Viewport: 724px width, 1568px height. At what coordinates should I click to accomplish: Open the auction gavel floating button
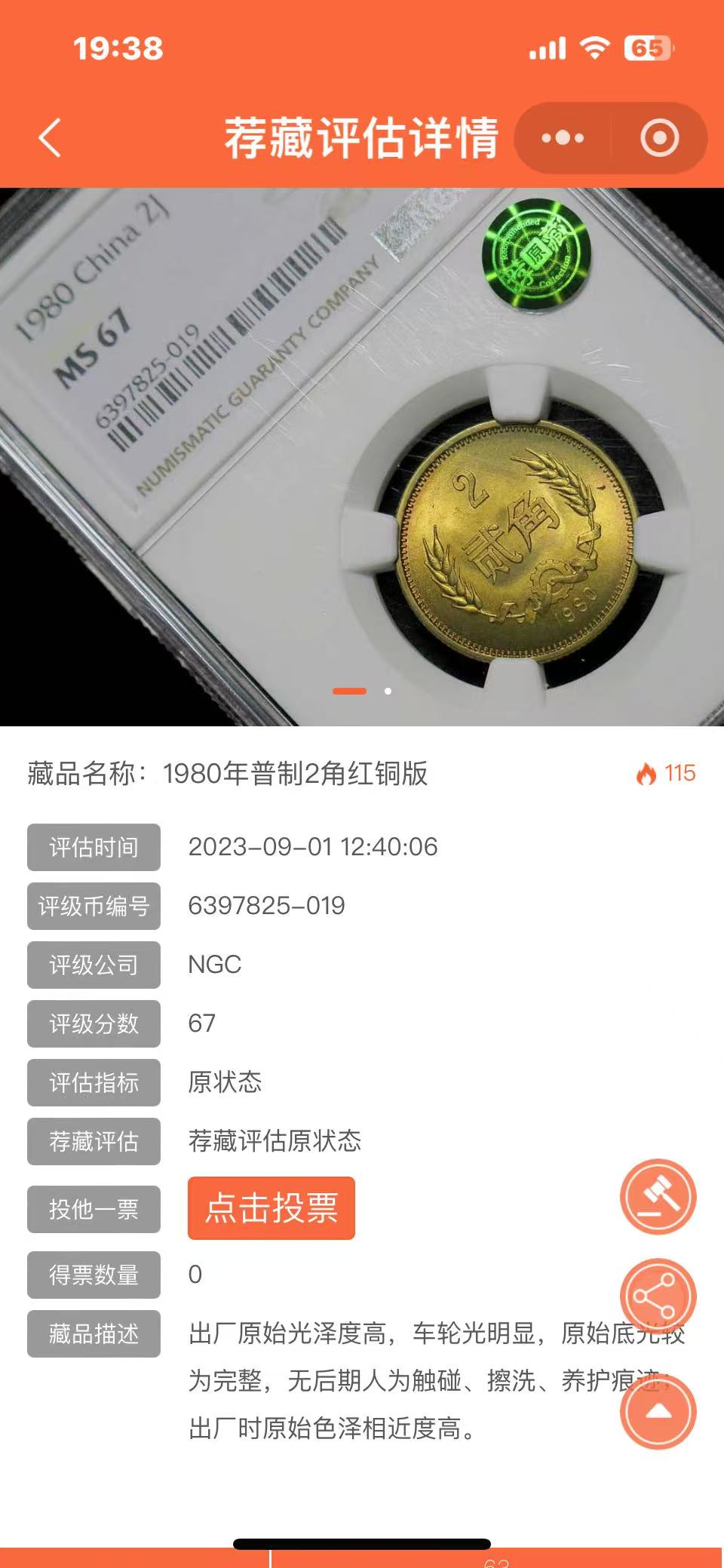pyautogui.click(x=658, y=1196)
